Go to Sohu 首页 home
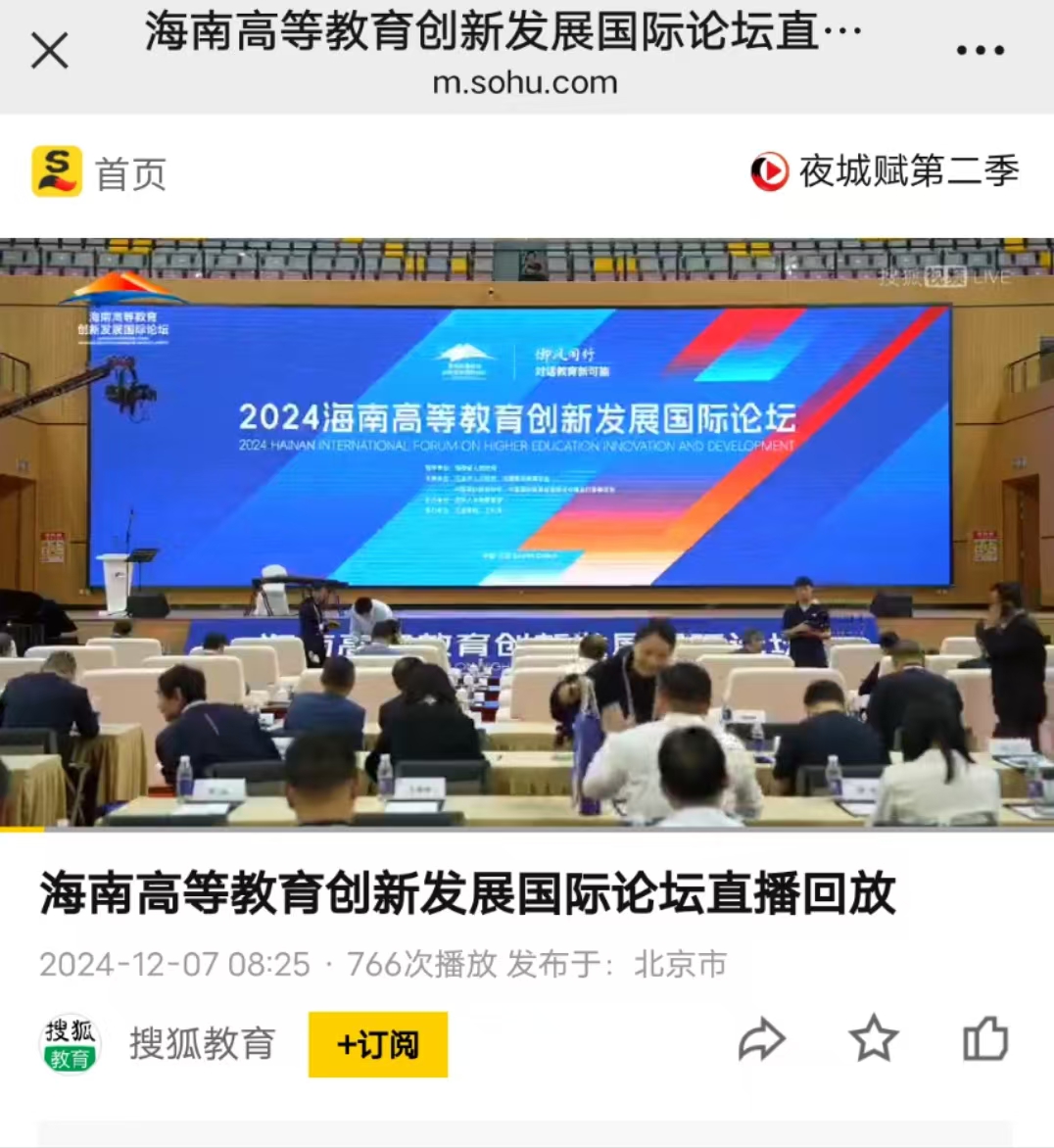The width and height of the screenshot is (1054, 1148). pyautogui.click(x=100, y=173)
